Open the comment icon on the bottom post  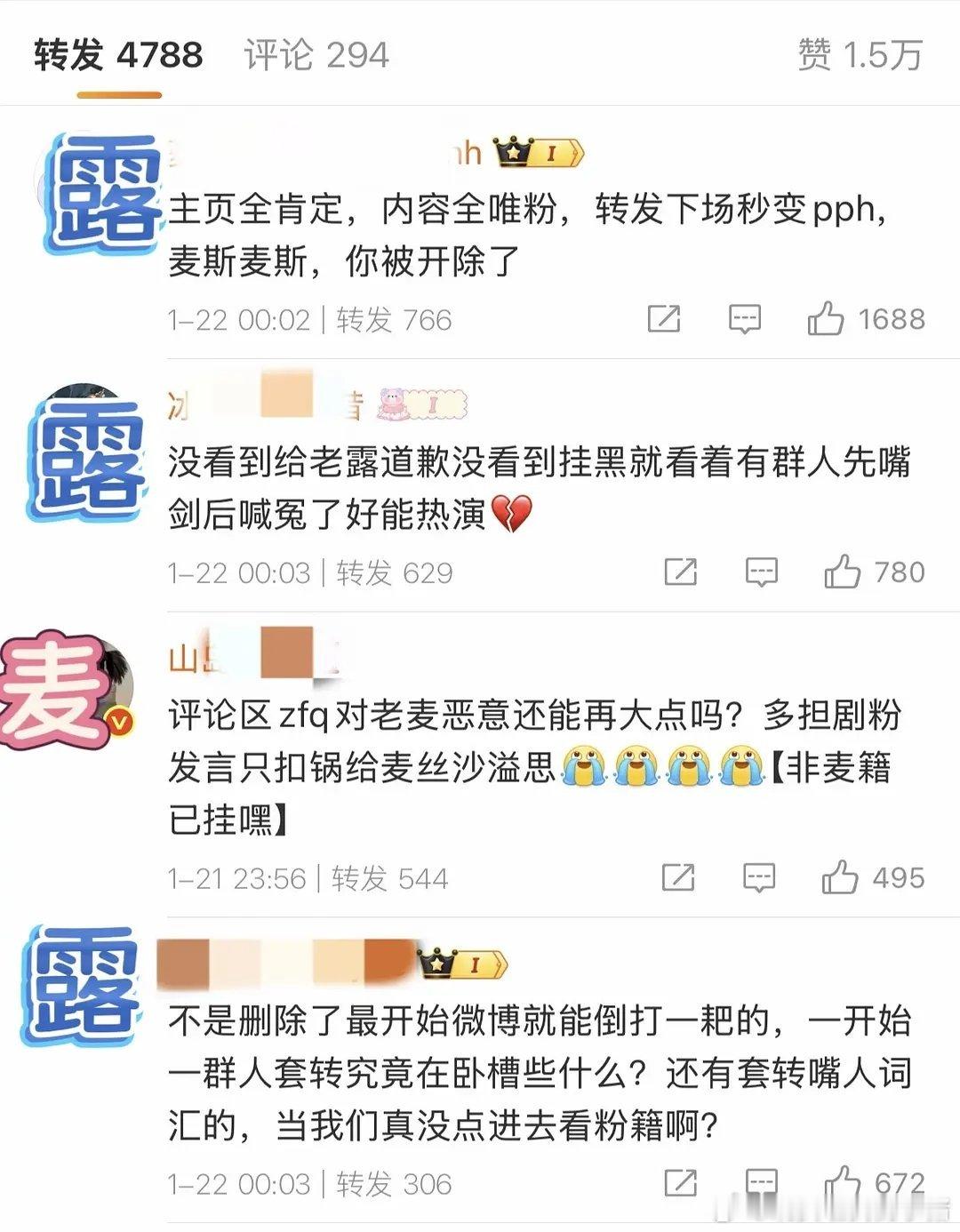[763, 1182]
